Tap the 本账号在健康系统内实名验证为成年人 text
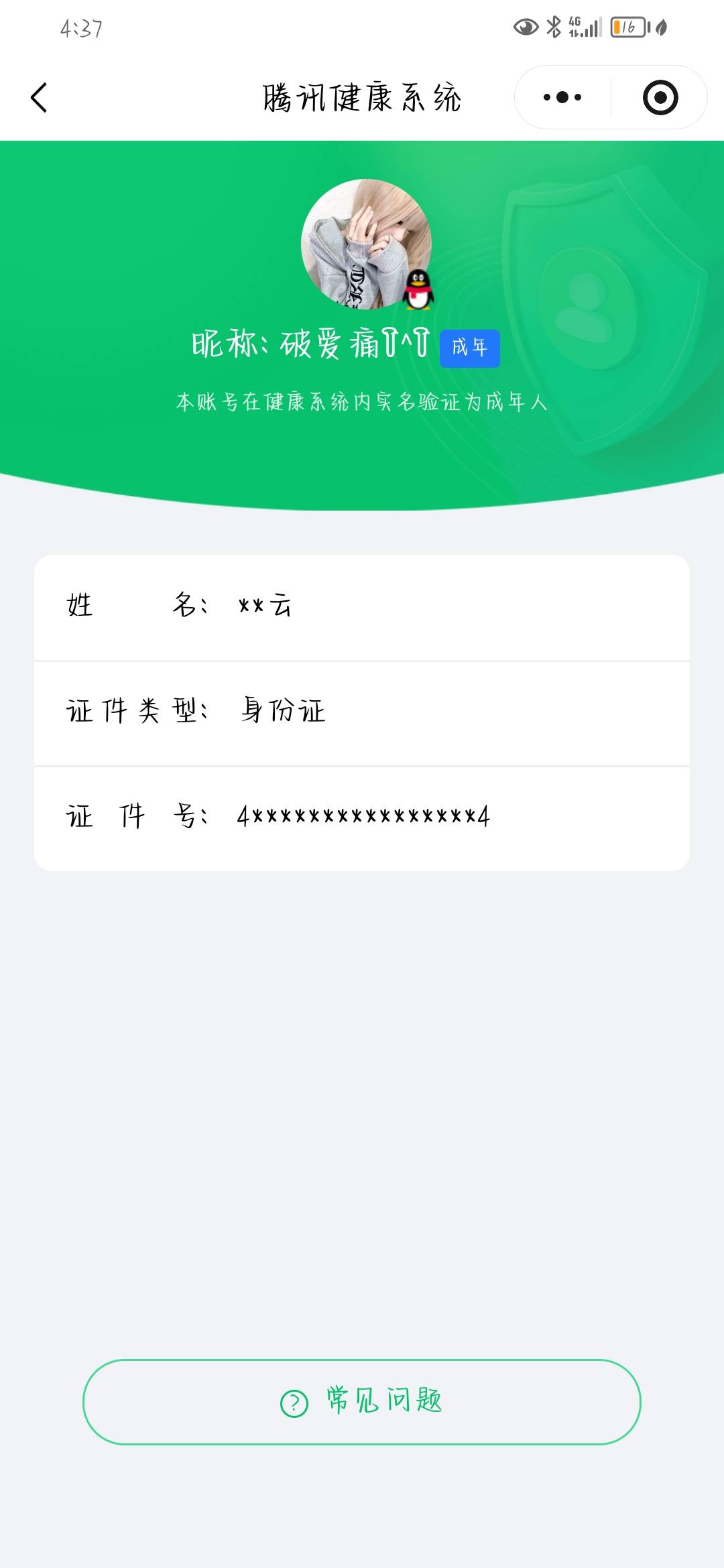 click(x=362, y=402)
